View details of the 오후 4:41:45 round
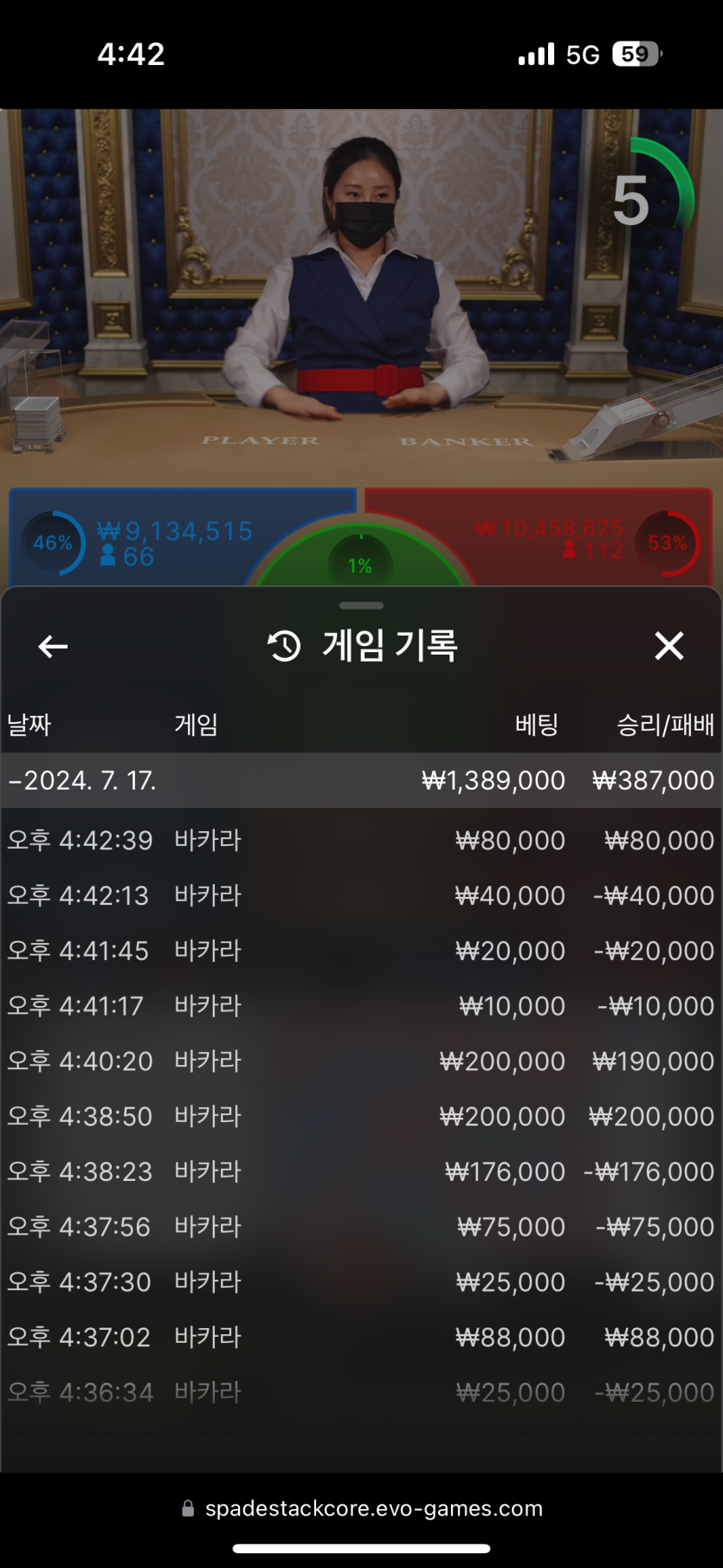Screen dimensions: 723x1568 tap(360, 951)
